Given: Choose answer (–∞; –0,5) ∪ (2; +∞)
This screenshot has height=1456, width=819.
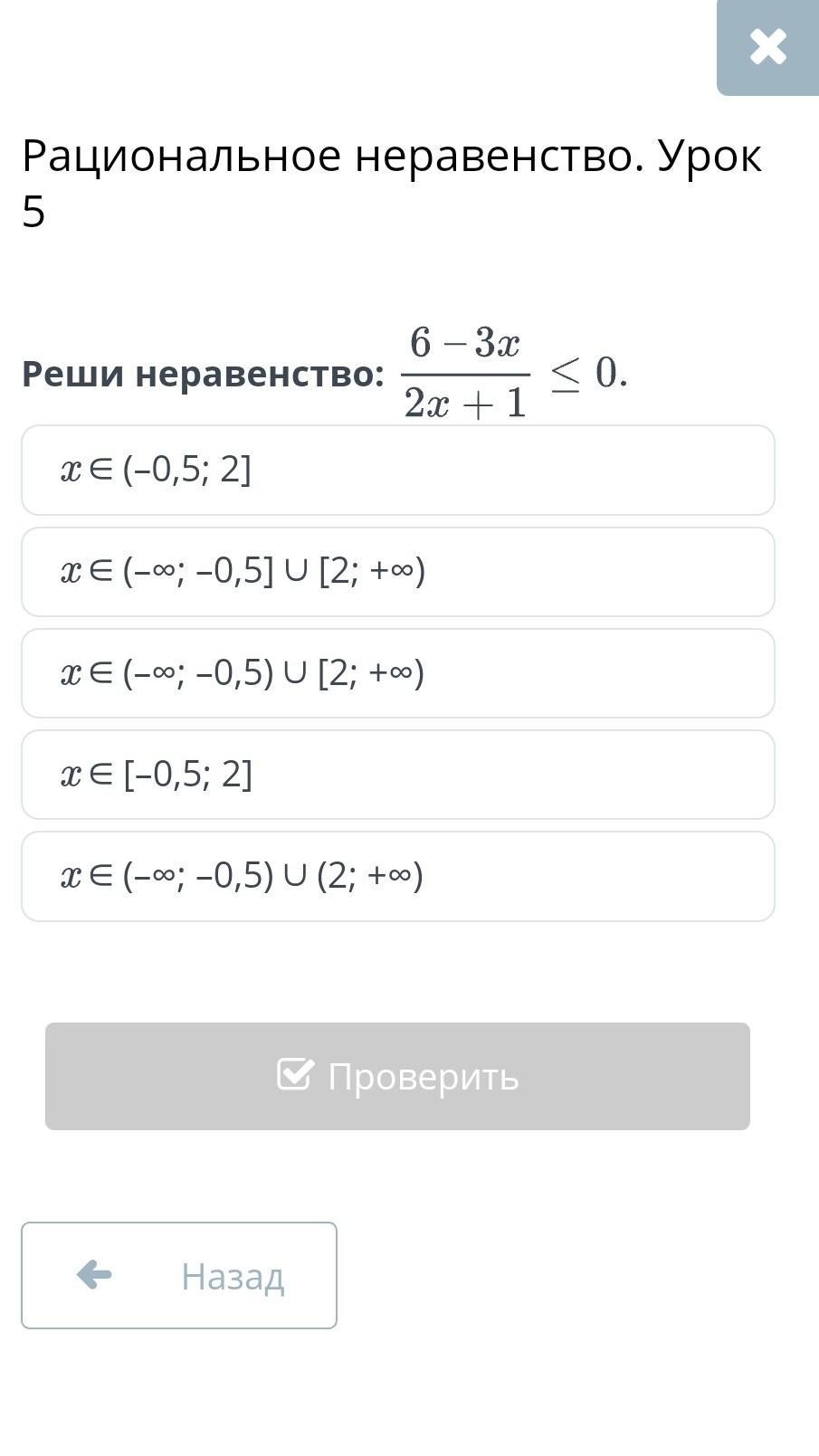Looking at the screenshot, I should click(x=398, y=876).
